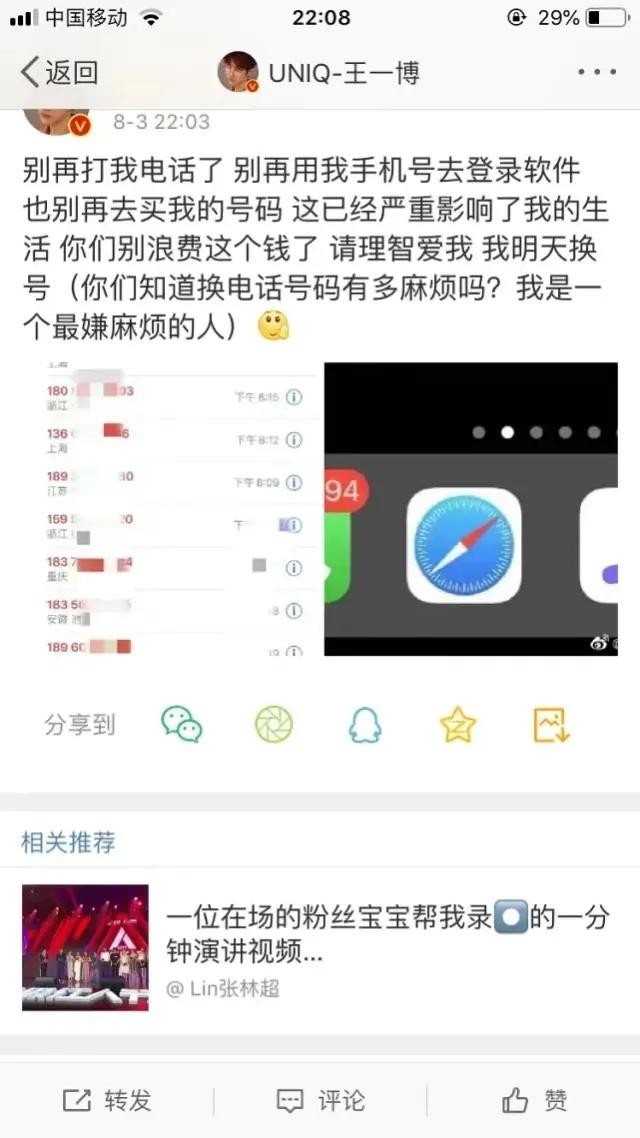Save the post as an image
This screenshot has width=640, height=1138.
551,724
